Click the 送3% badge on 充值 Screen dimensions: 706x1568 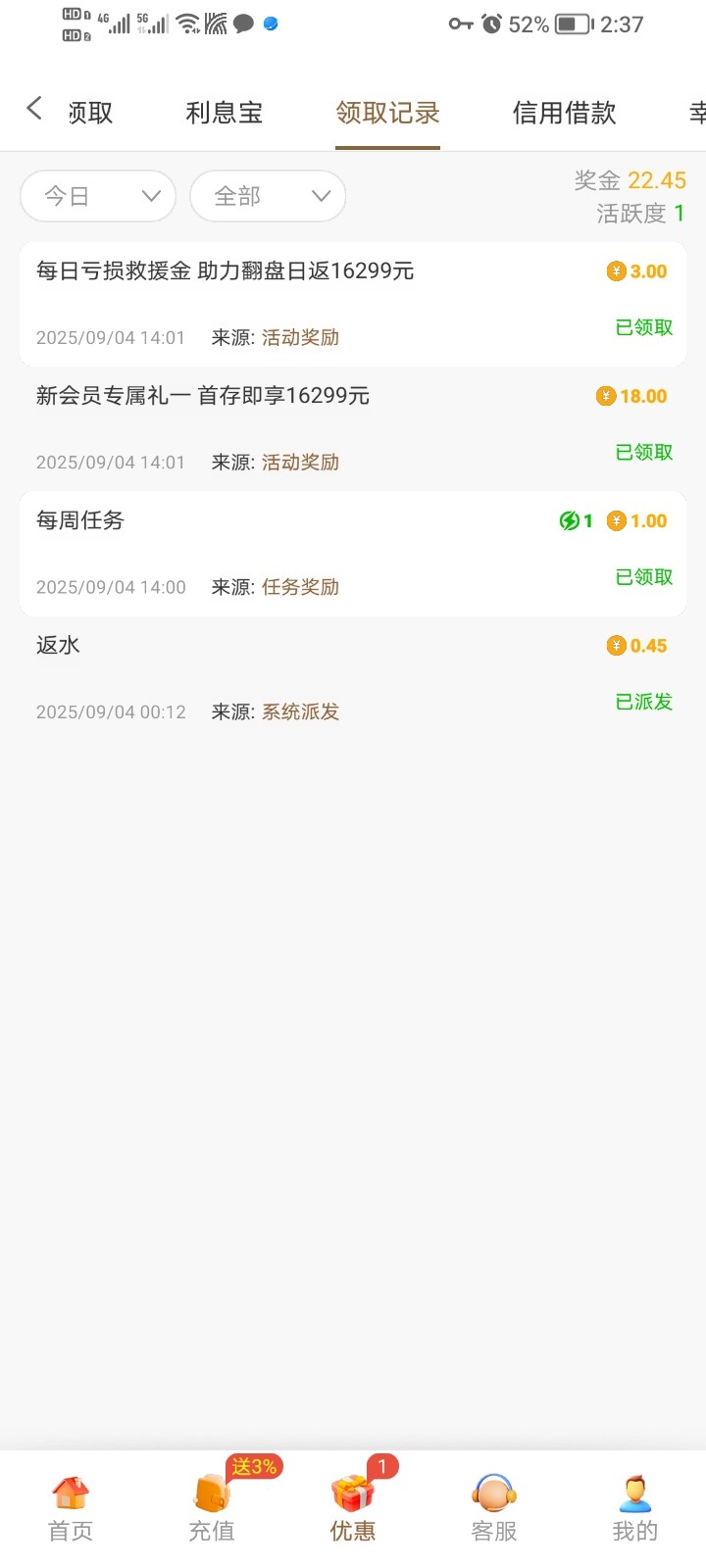tap(254, 1464)
